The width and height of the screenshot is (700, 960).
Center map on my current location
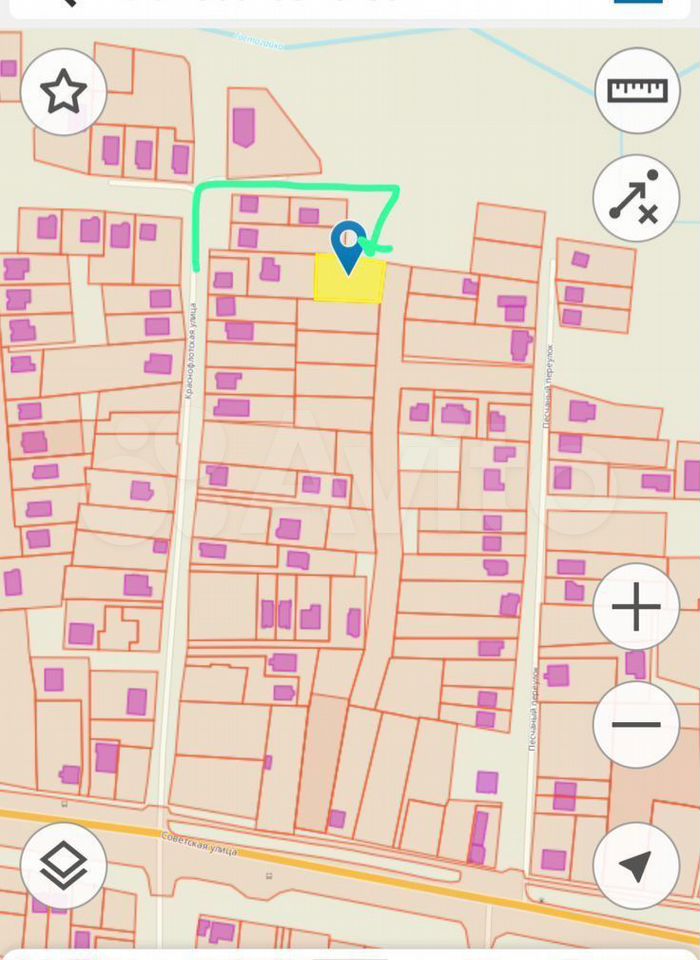point(636,866)
